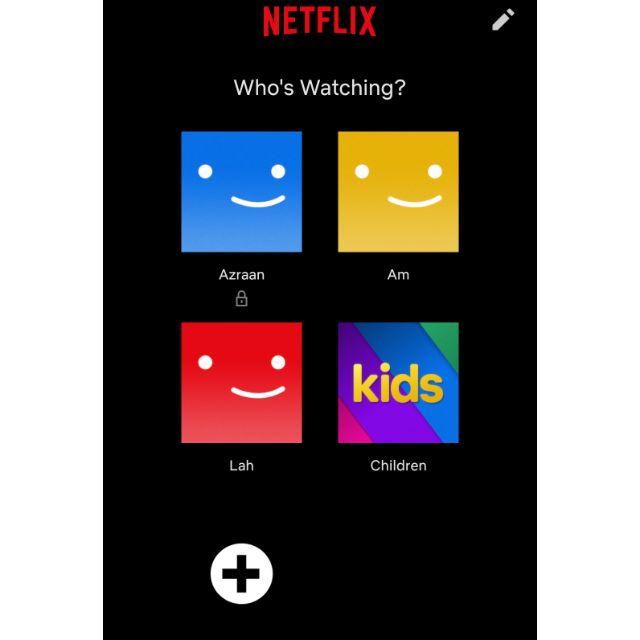Select the Azraan profile
Viewport: 640px width, 640px height.
click(241, 191)
